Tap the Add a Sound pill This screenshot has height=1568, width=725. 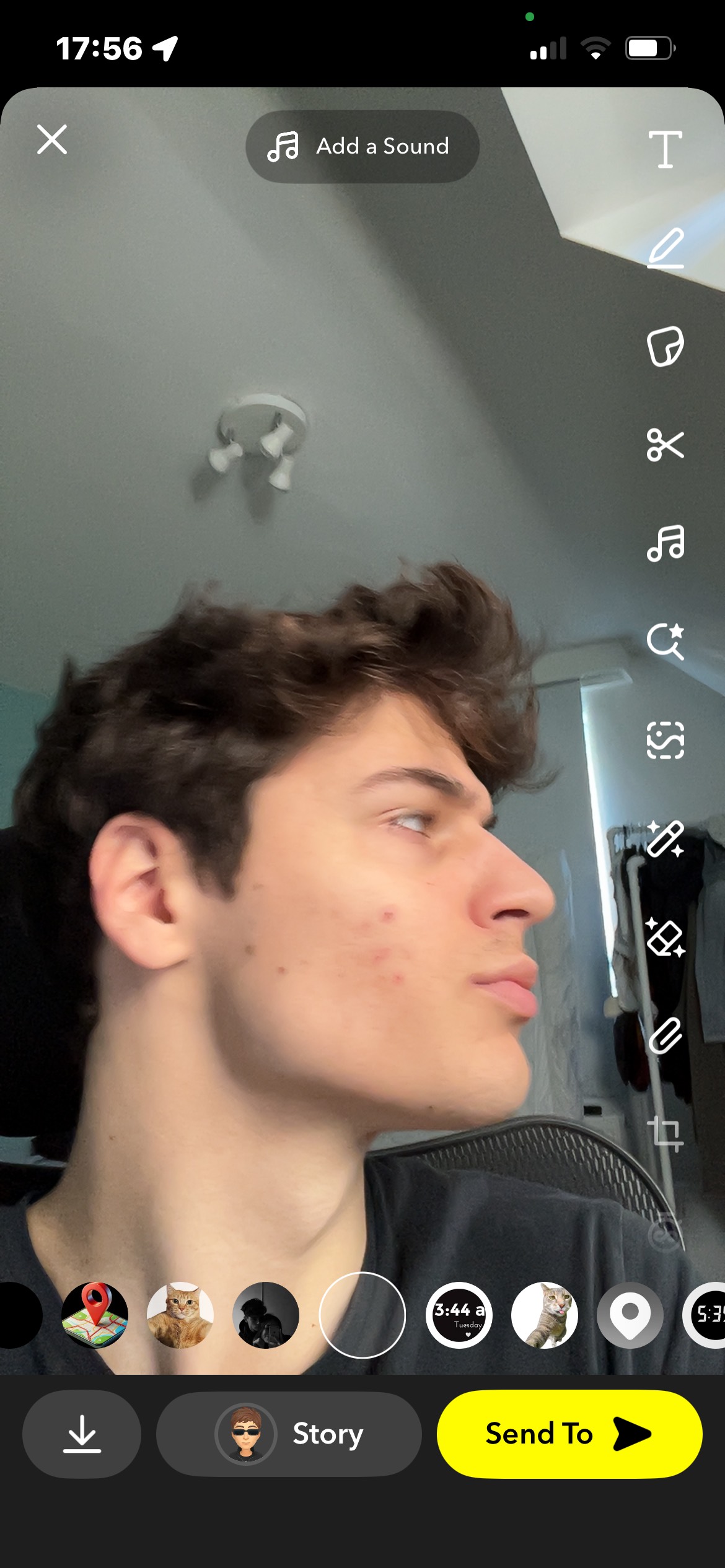pyautogui.click(x=362, y=147)
